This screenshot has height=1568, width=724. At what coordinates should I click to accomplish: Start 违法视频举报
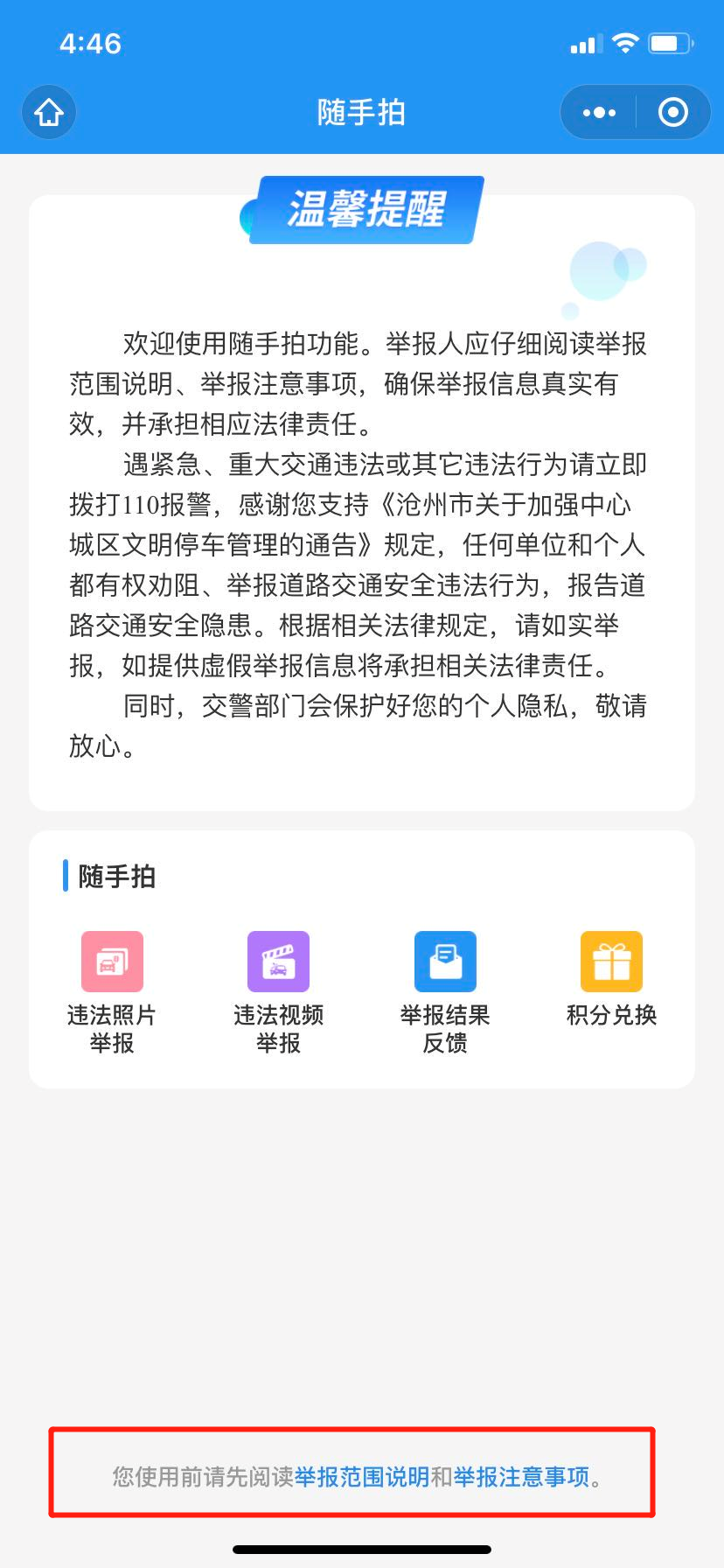pyautogui.click(x=278, y=962)
